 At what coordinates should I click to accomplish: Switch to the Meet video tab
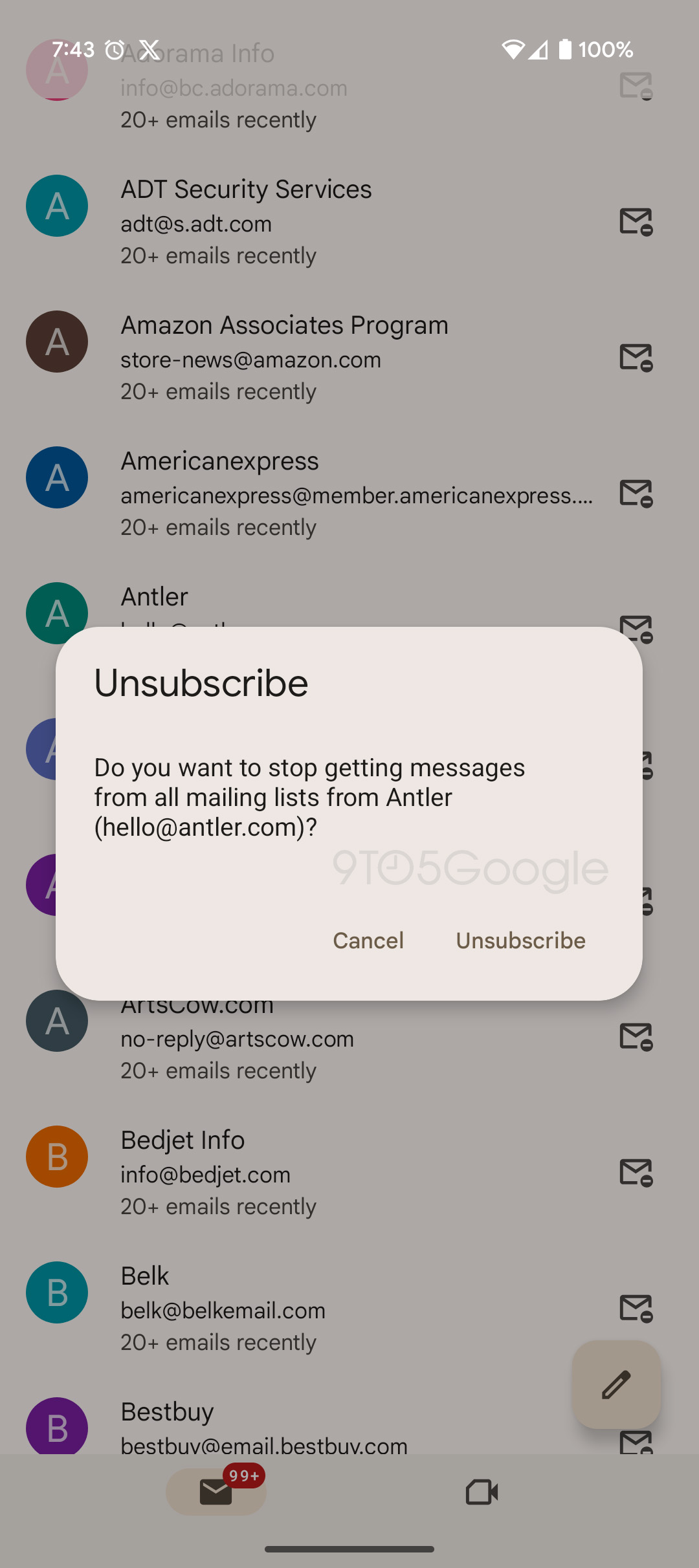(x=482, y=1492)
